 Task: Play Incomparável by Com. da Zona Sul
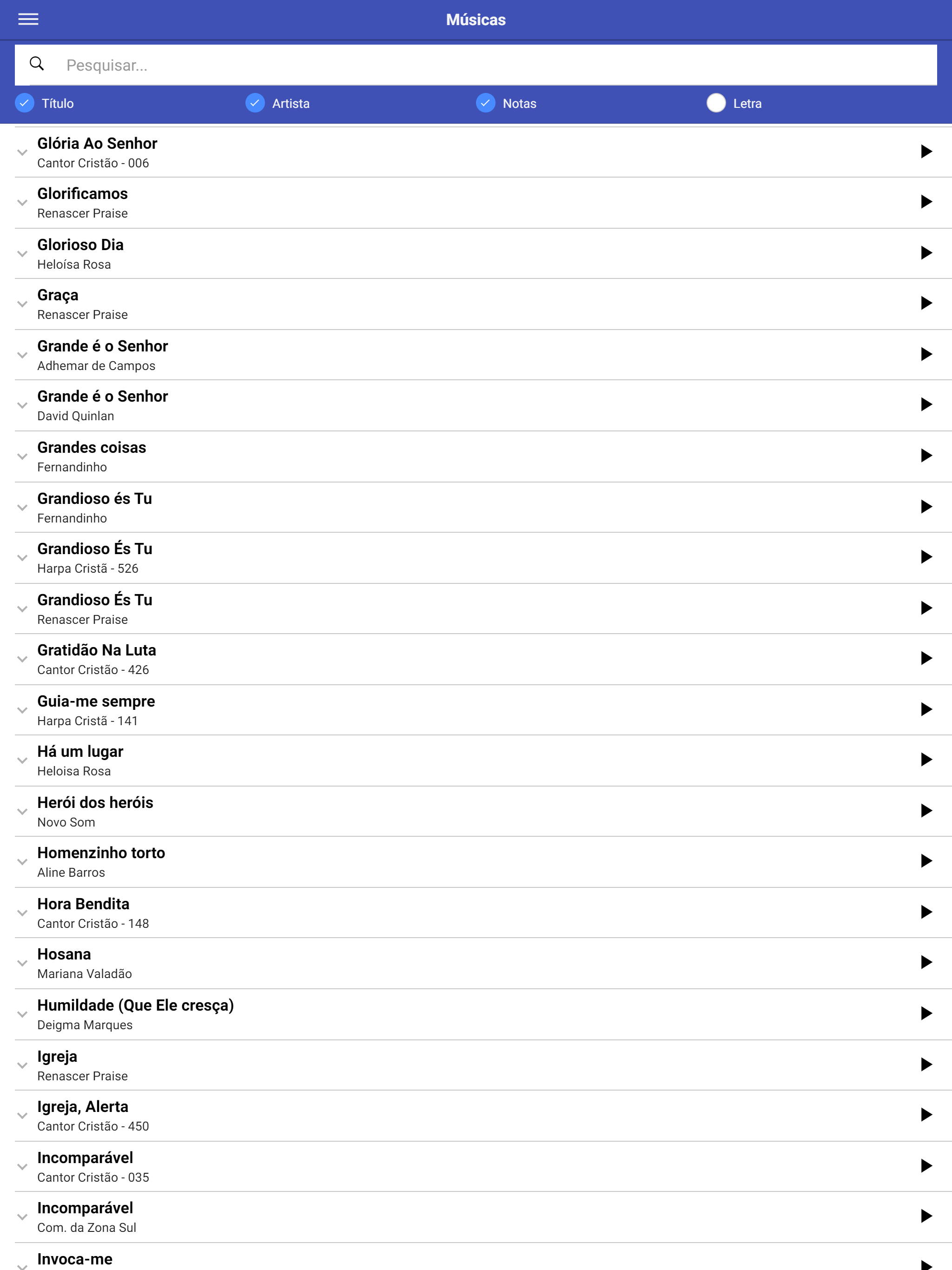click(925, 1216)
